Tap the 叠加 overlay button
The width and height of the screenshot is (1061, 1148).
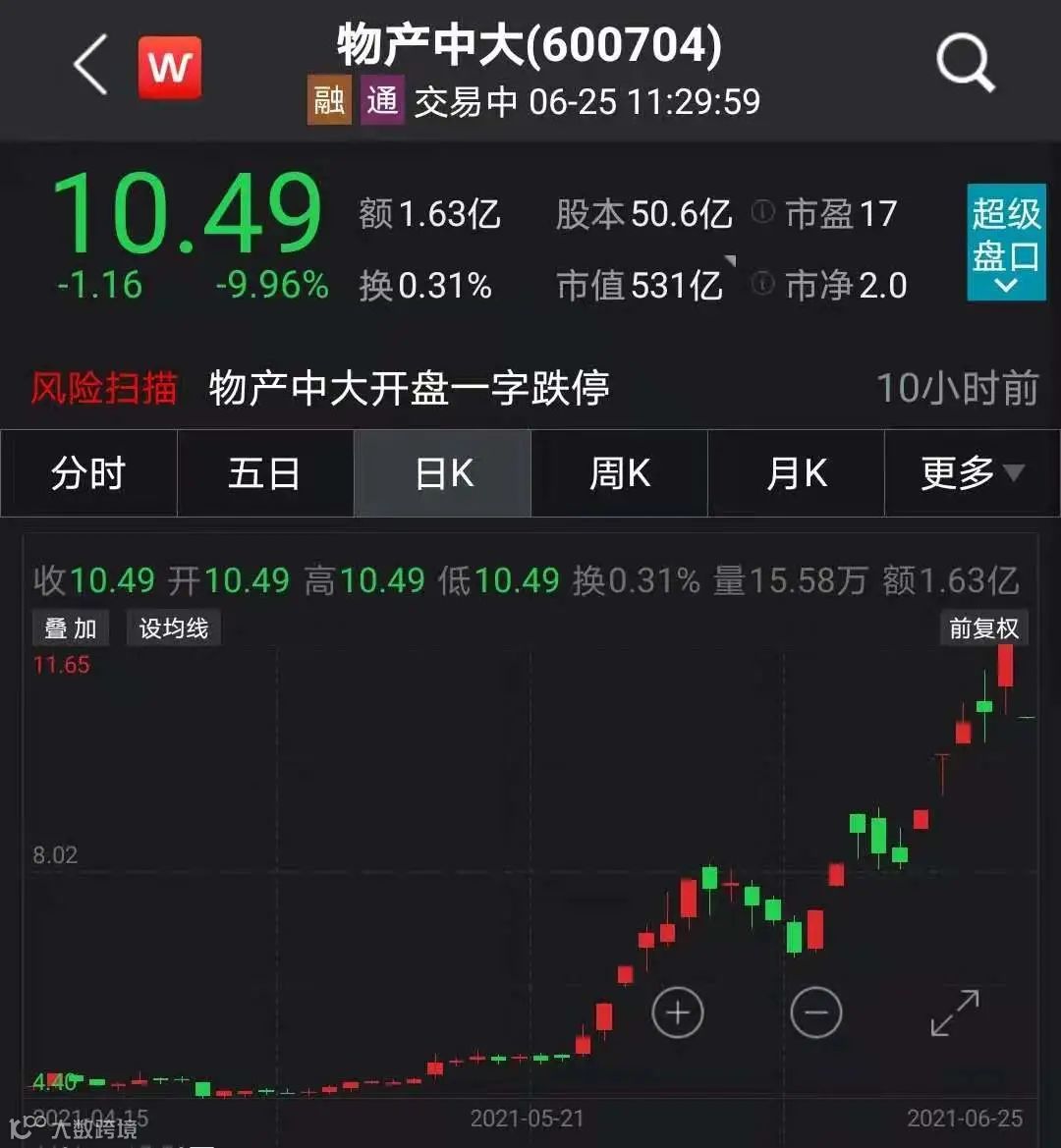(x=71, y=629)
